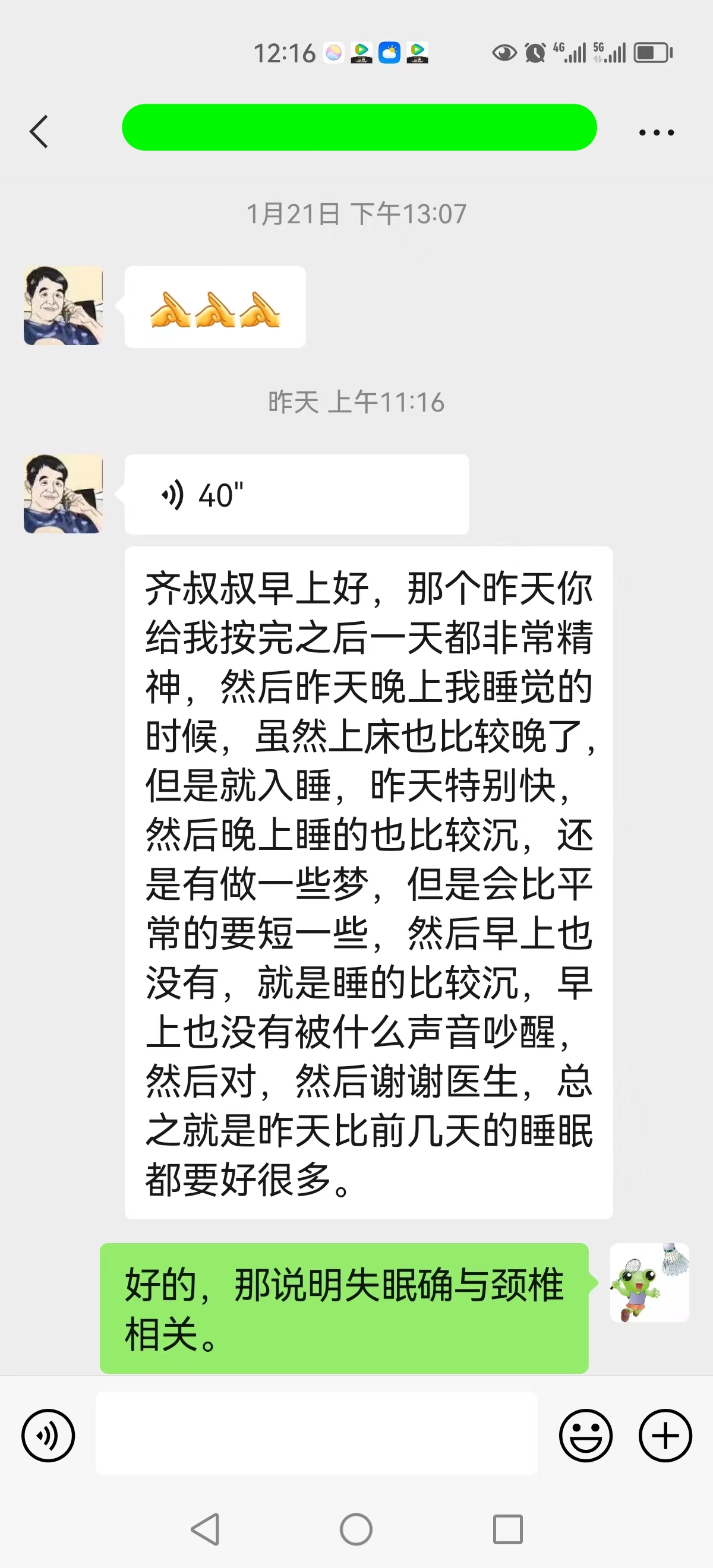Focus the message text field
713x1568 pixels.
tap(316, 1433)
